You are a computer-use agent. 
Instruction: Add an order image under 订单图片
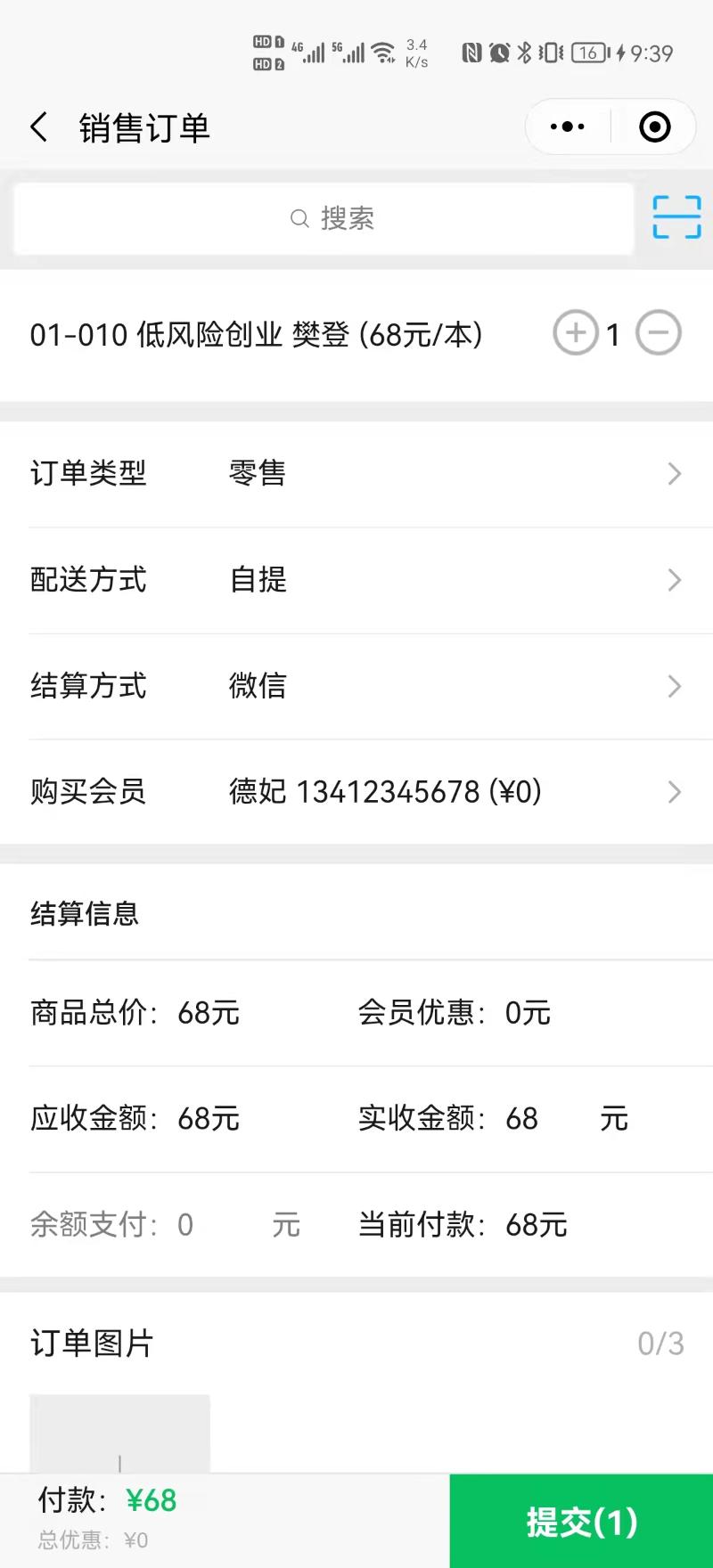[119, 1433]
